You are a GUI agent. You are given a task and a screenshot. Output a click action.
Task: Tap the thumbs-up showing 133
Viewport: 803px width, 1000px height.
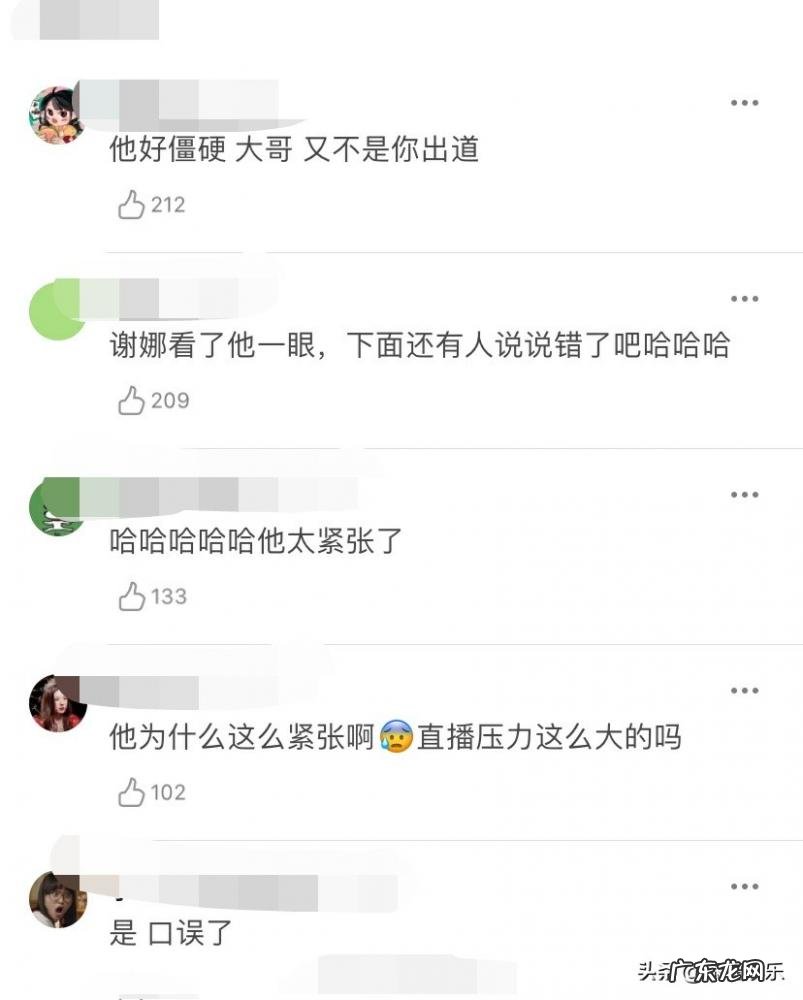(x=129, y=595)
